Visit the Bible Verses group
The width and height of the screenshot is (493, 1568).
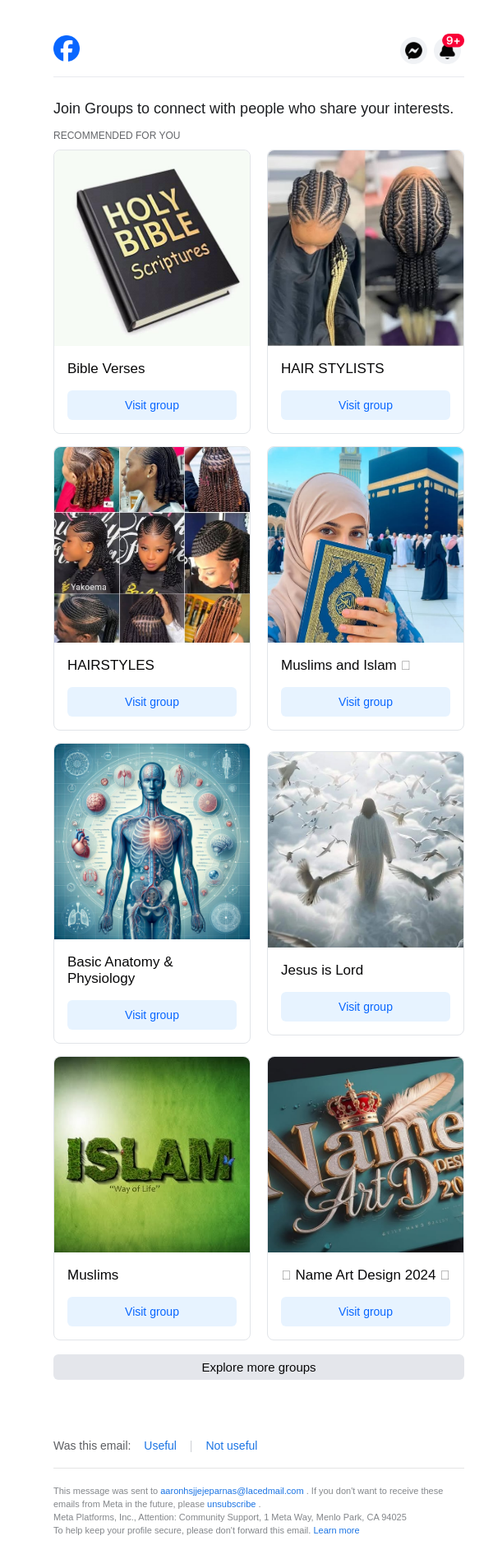pos(152,405)
